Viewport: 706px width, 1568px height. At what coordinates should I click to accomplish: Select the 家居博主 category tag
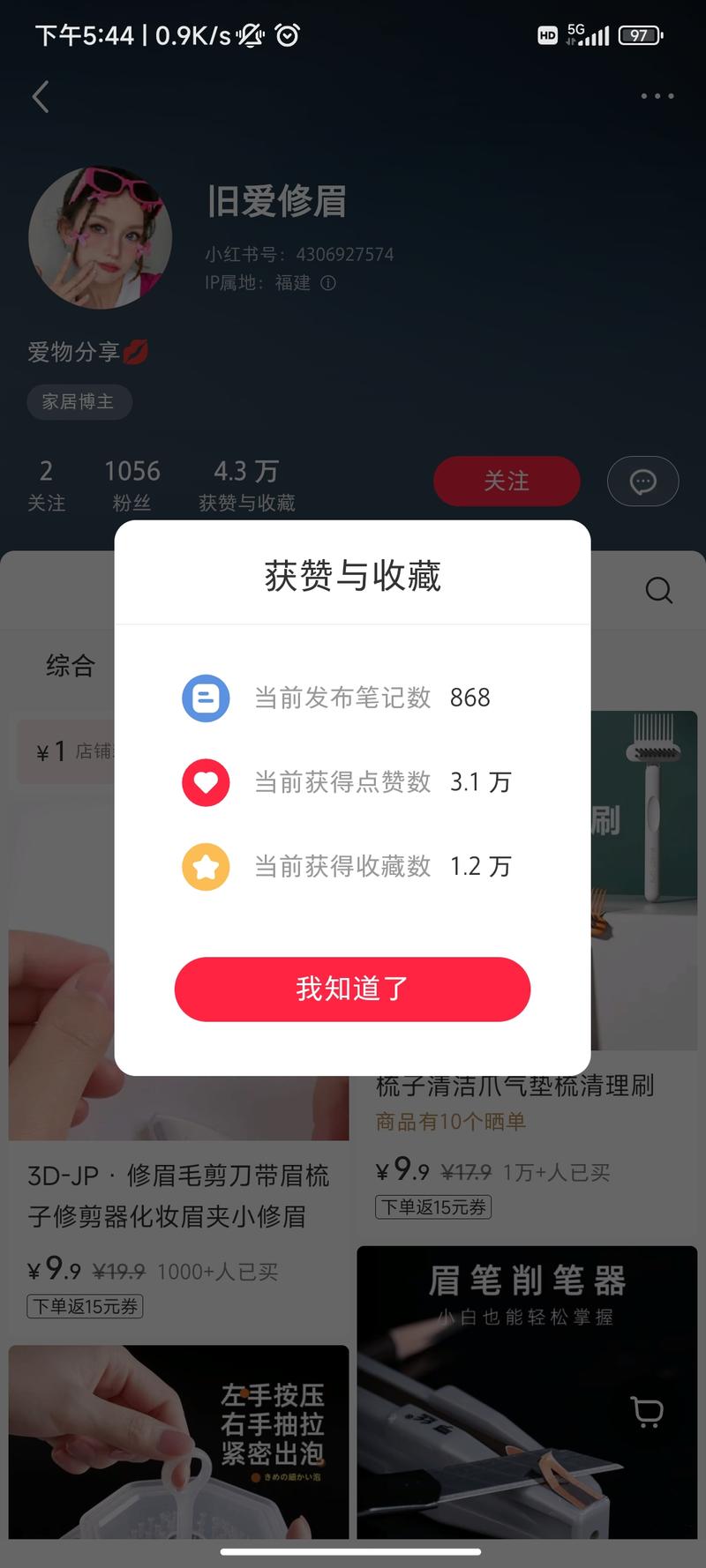point(79,402)
